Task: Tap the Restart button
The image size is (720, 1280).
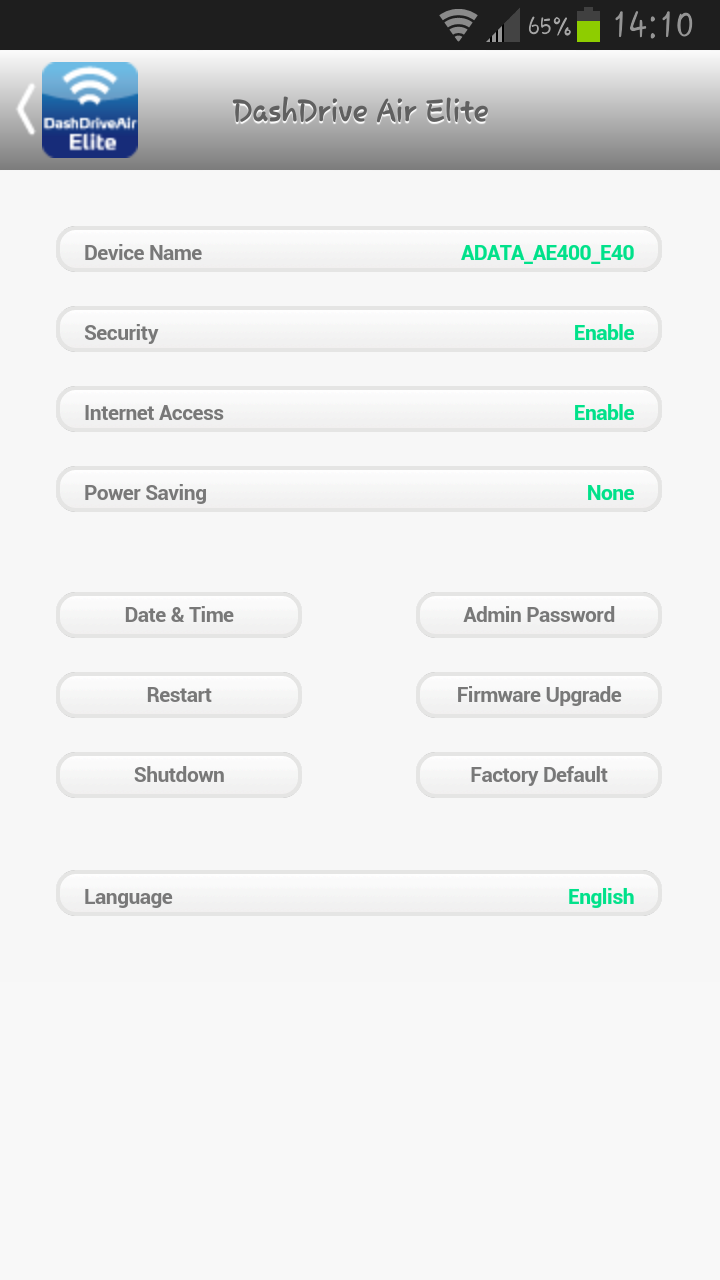Action: click(x=179, y=695)
